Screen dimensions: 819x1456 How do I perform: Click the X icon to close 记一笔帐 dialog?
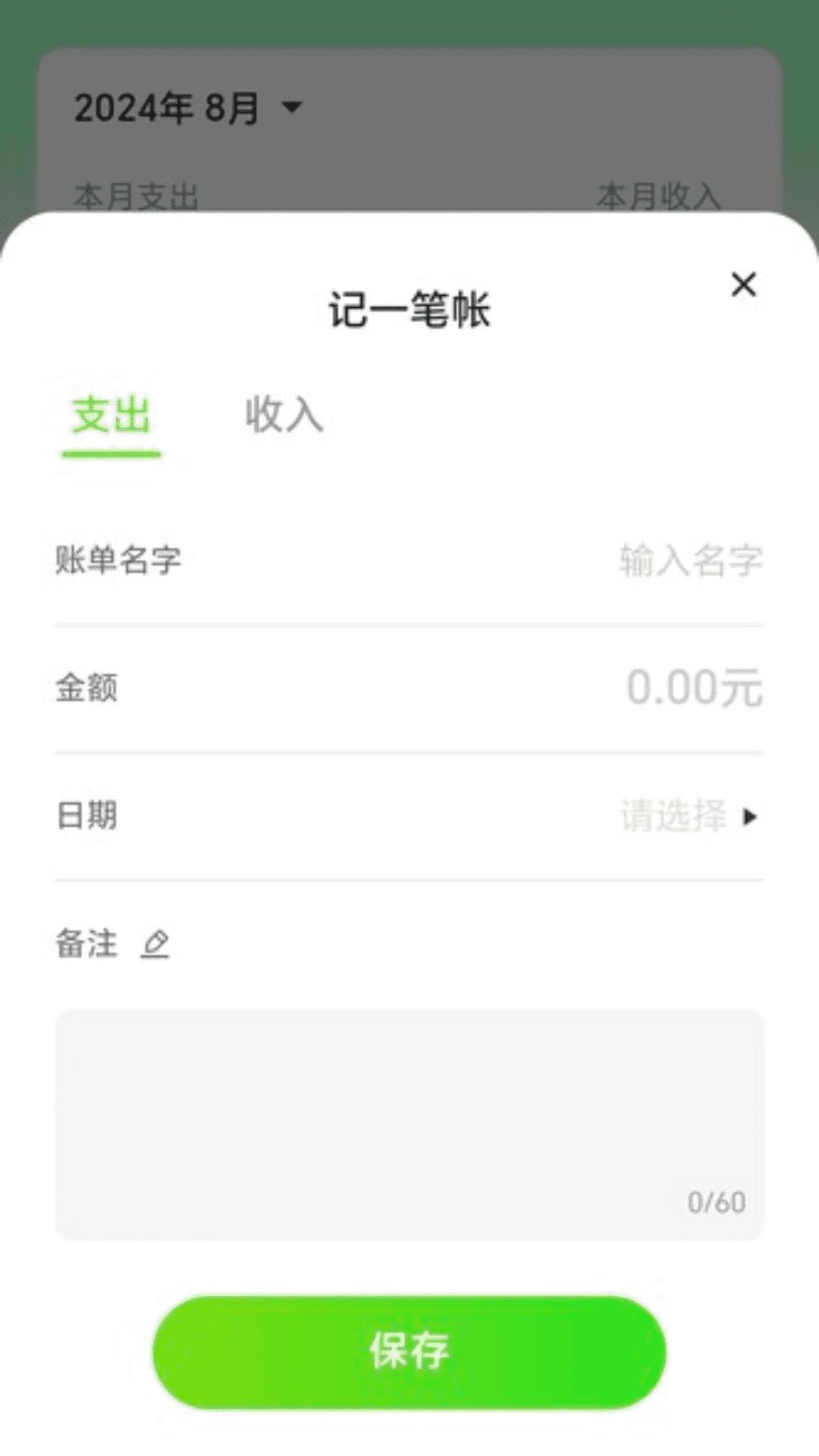pyautogui.click(x=743, y=285)
